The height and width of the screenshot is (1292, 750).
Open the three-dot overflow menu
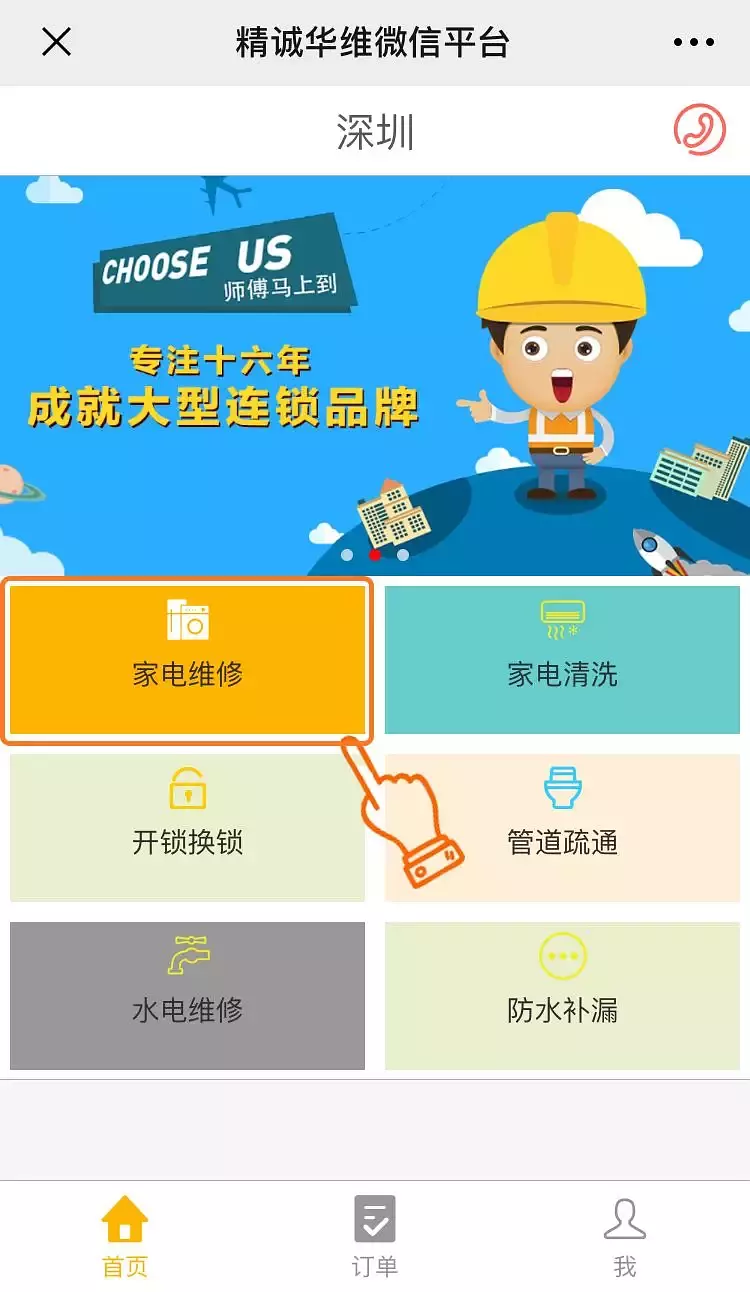693,43
